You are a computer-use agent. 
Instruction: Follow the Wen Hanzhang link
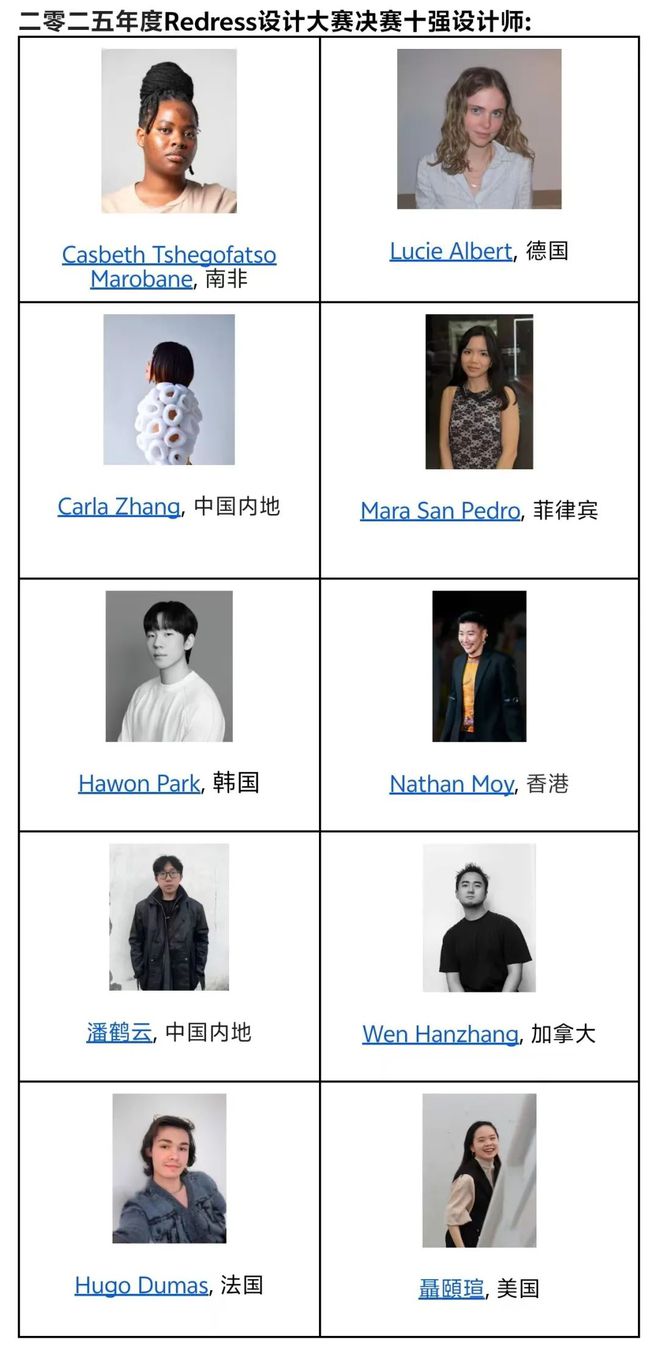pos(440,1034)
